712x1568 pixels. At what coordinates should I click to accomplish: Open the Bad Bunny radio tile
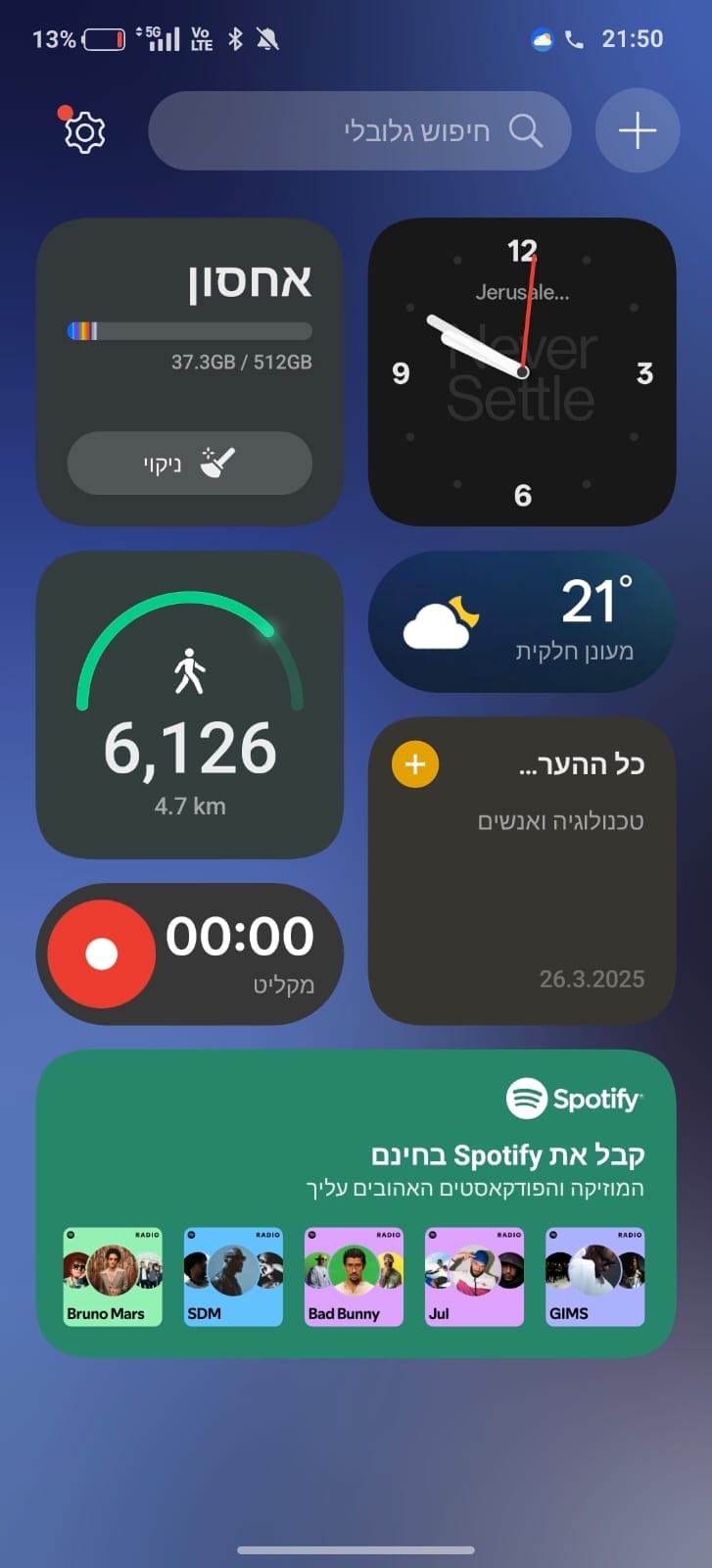(x=354, y=1277)
